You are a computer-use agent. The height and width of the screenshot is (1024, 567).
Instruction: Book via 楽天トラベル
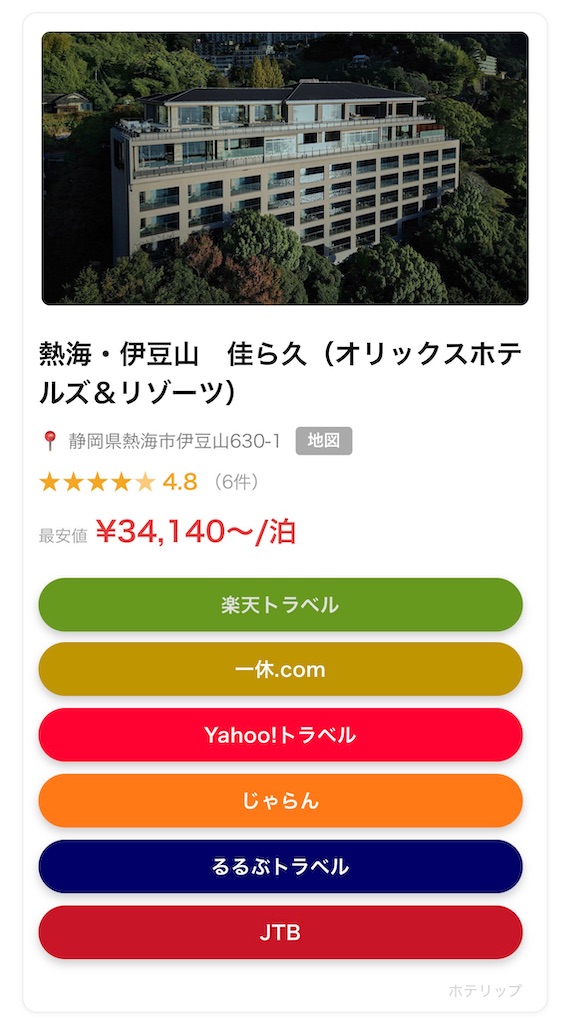click(280, 605)
